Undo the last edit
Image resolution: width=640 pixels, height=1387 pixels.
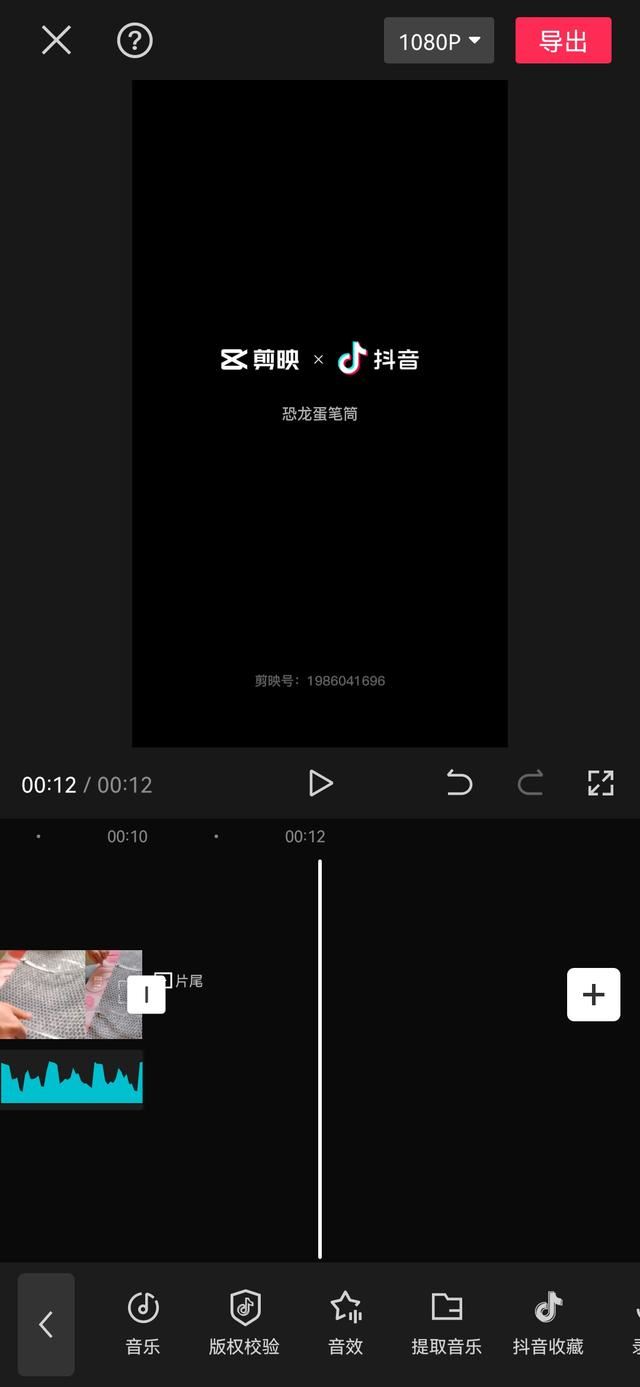459,783
